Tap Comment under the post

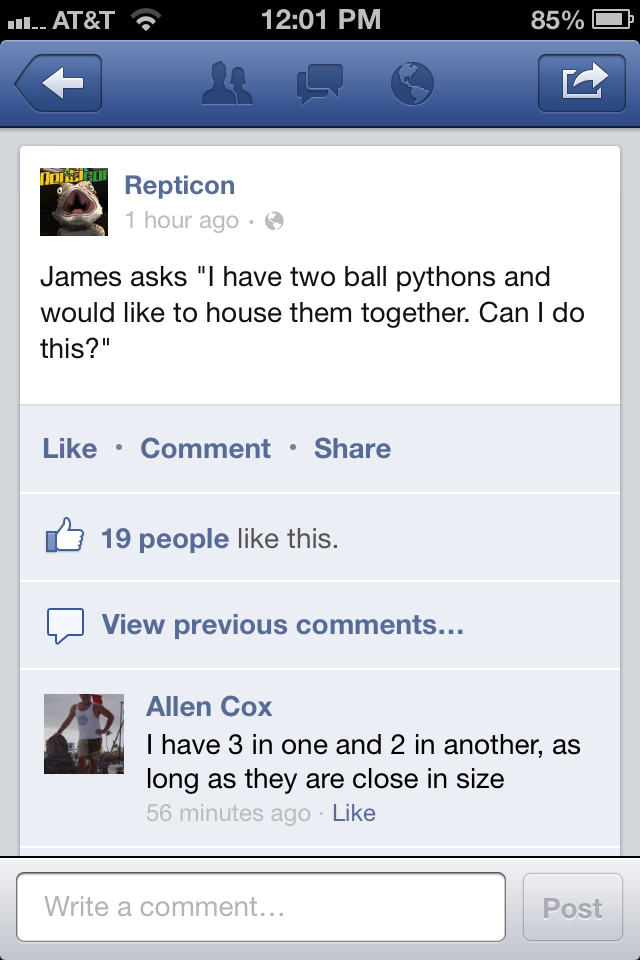click(205, 448)
